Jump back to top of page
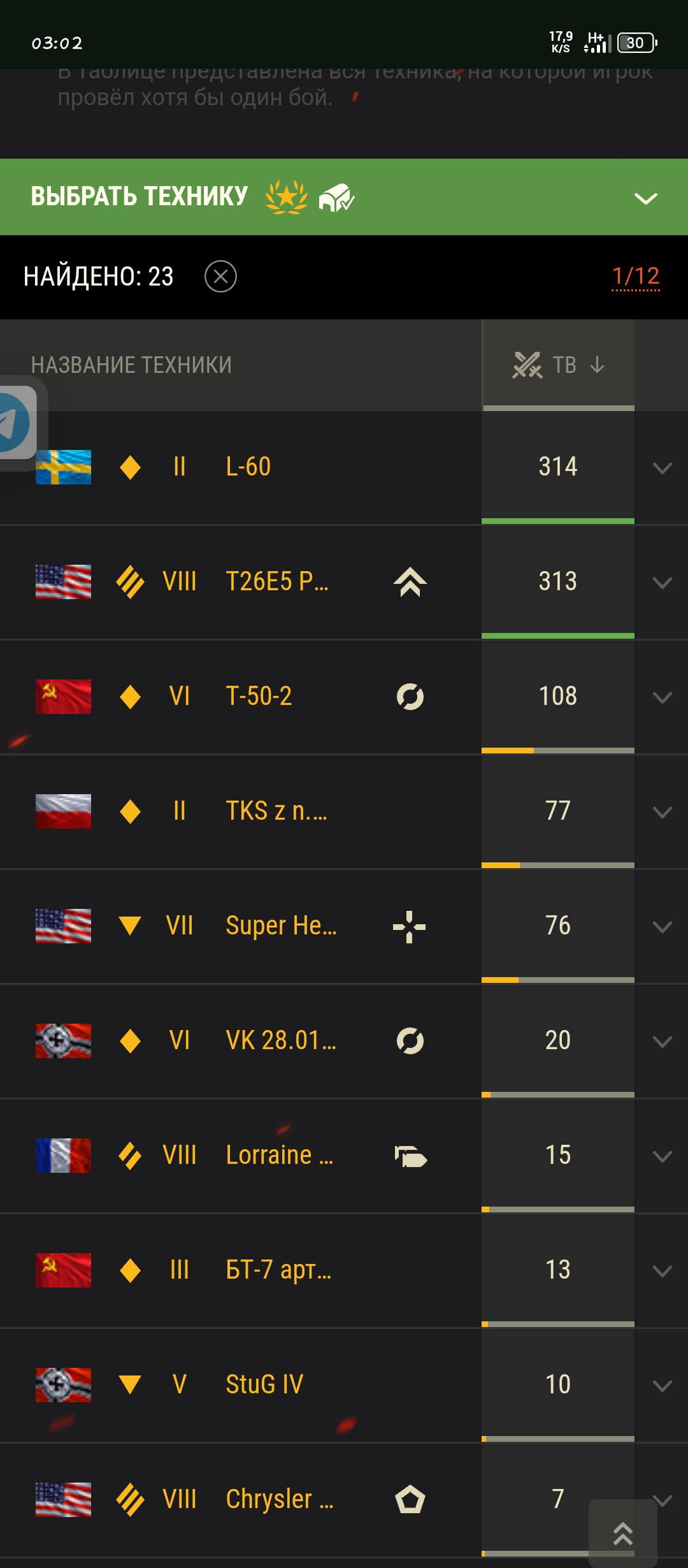 coord(623,1533)
